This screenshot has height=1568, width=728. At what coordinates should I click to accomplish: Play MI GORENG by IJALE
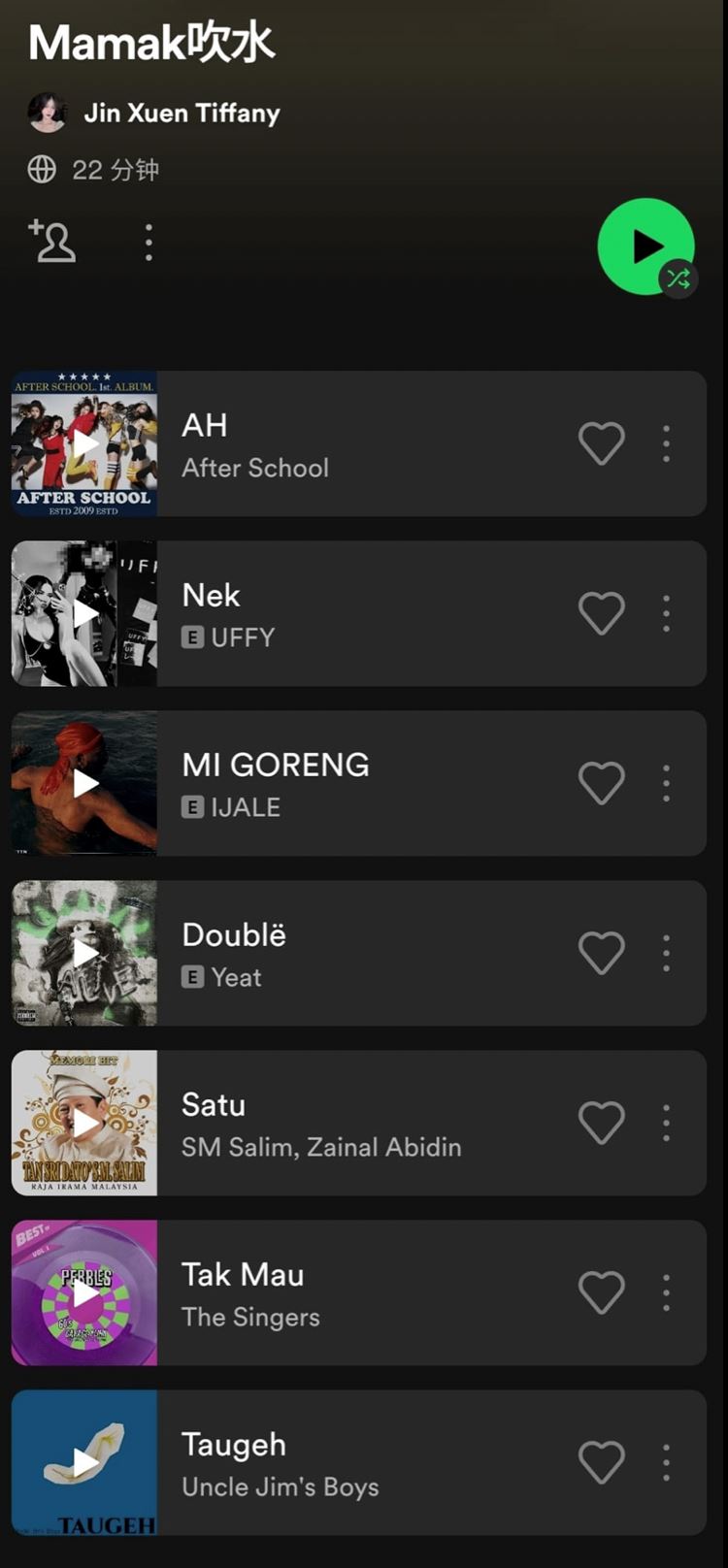tap(84, 783)
